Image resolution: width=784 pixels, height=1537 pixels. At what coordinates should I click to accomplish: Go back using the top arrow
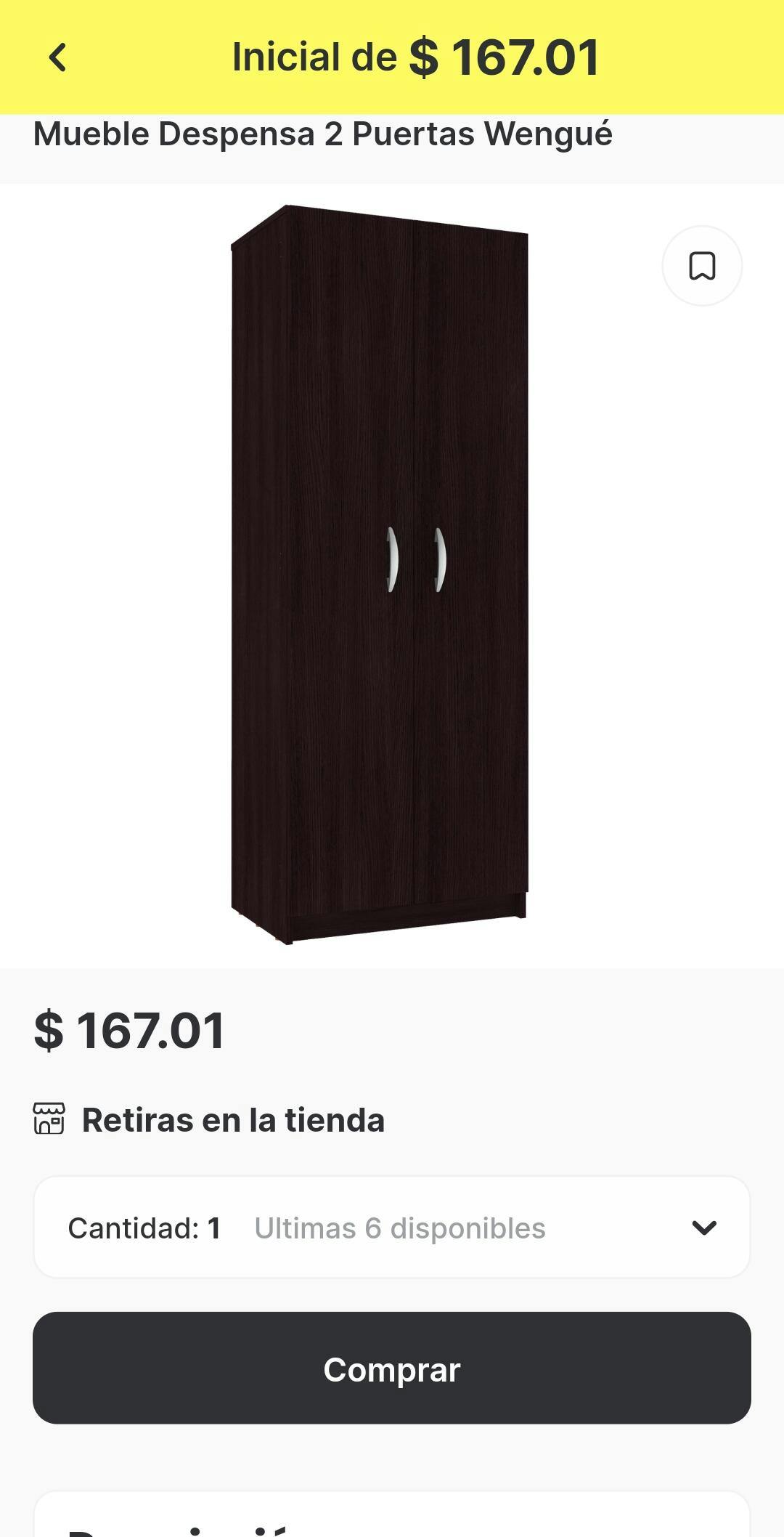pyautogui.click(x=58, y=57)
